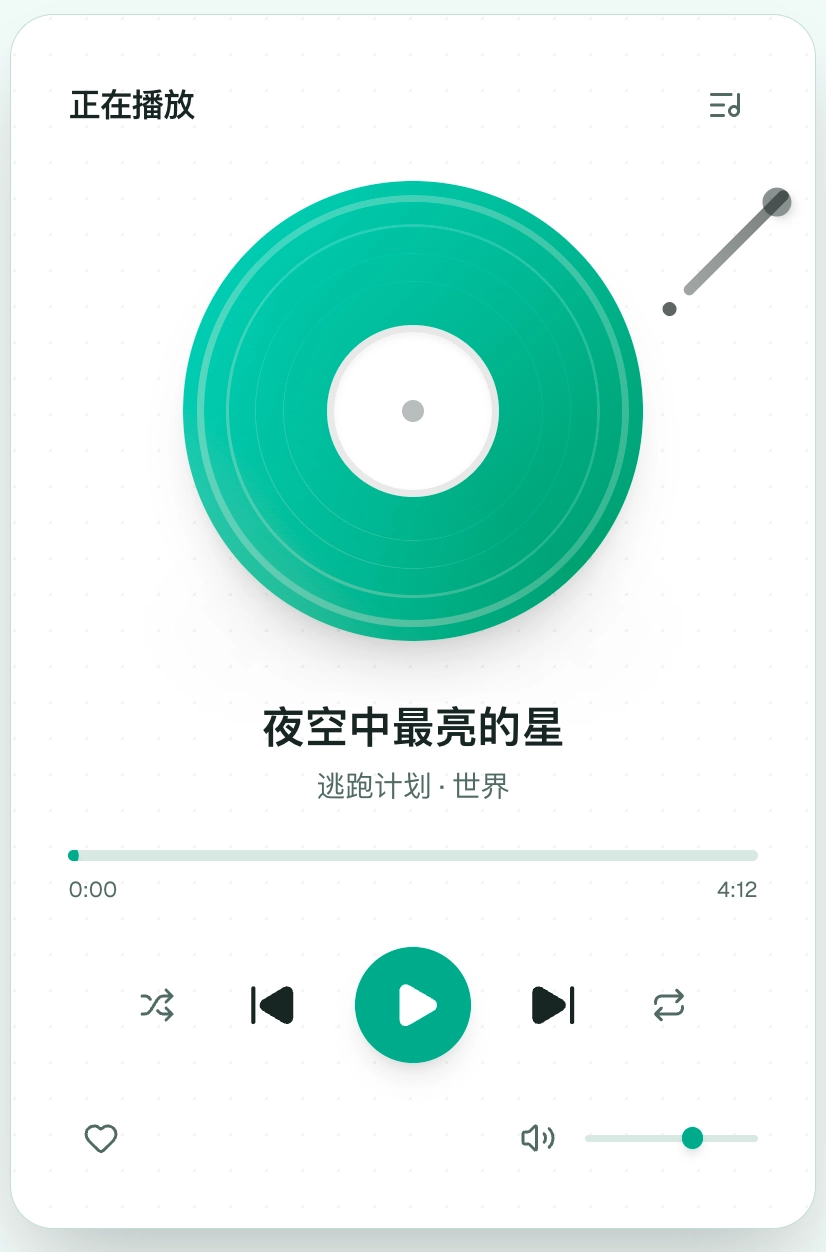826x1252 pixels.
Task: Skip to the next track
Action: click(x=554, y=1006)
